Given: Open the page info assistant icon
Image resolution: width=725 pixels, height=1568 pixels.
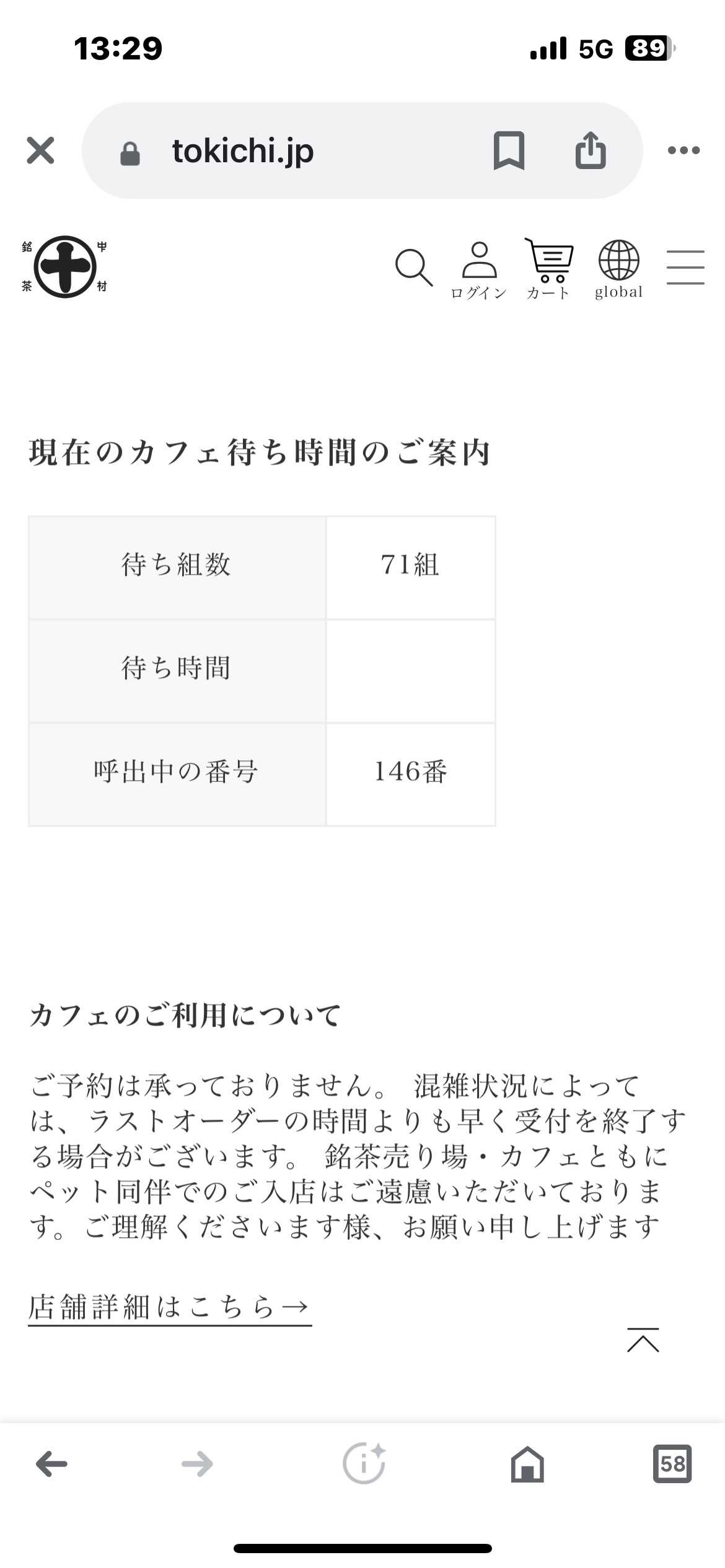Looking at the screenshot, I should 364,1463.
